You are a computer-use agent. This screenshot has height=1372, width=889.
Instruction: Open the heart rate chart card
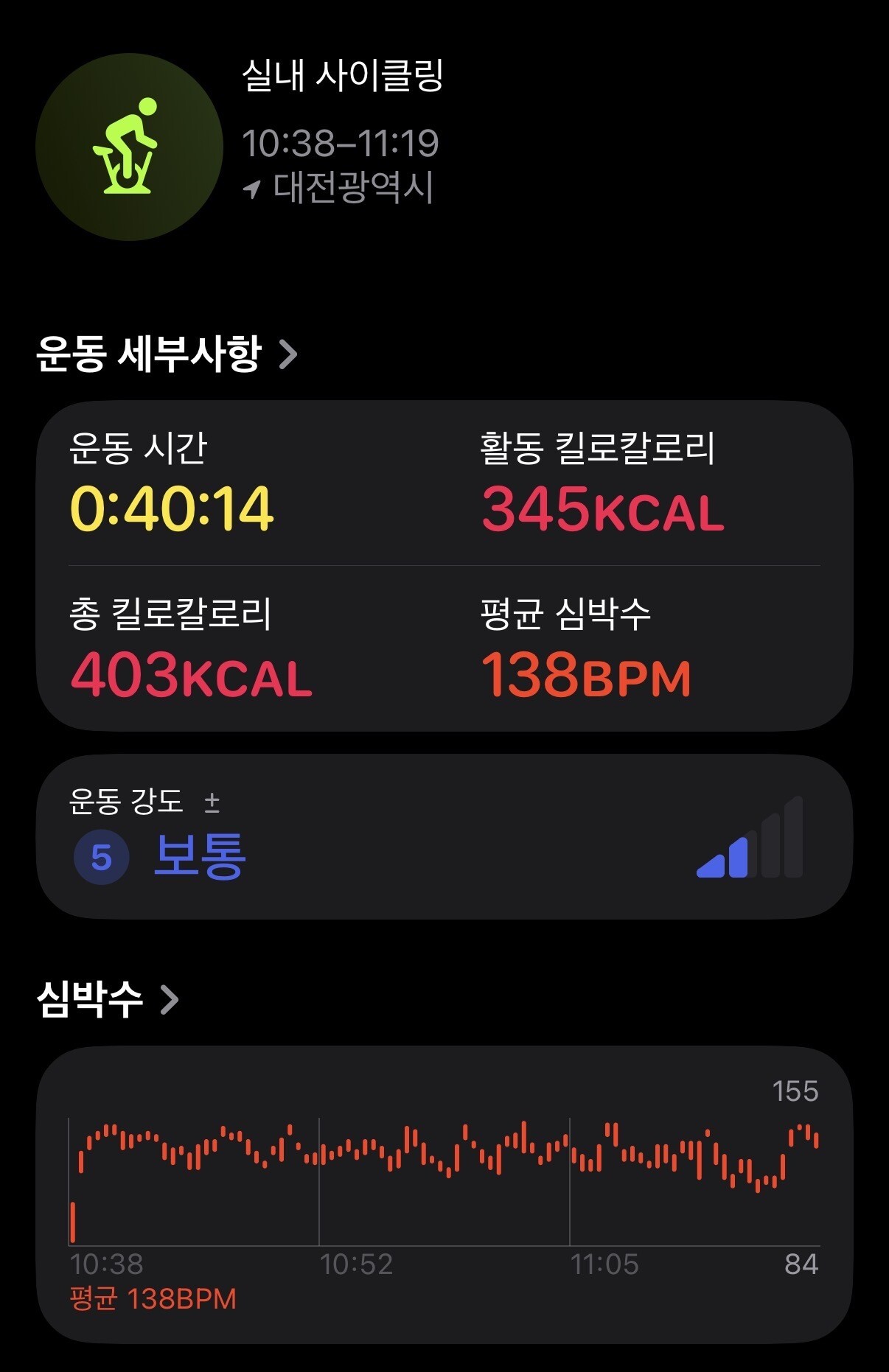(x=444, y=1194)
